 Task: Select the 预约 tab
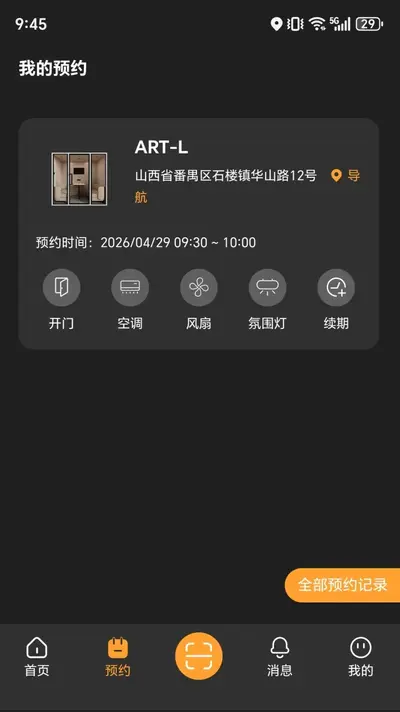click(118, 657)
